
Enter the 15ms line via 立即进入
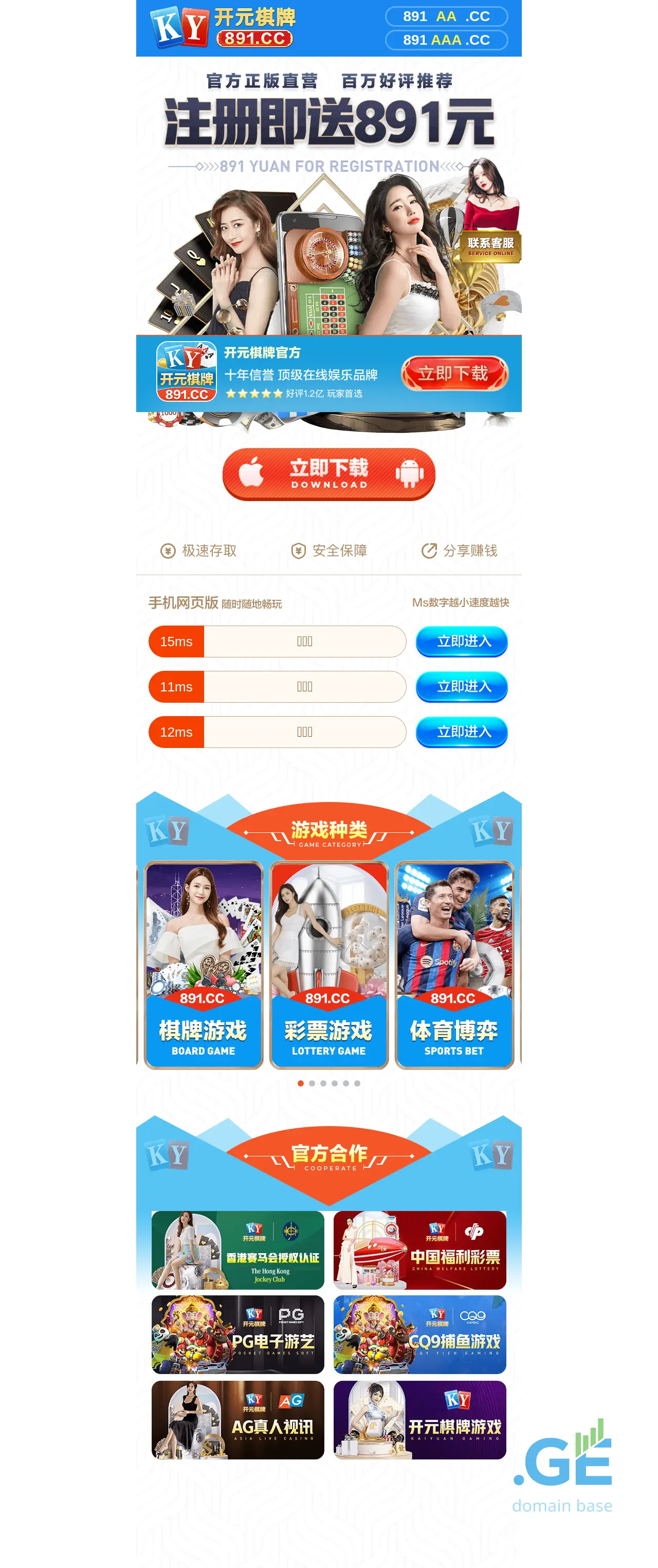(462, 641)
